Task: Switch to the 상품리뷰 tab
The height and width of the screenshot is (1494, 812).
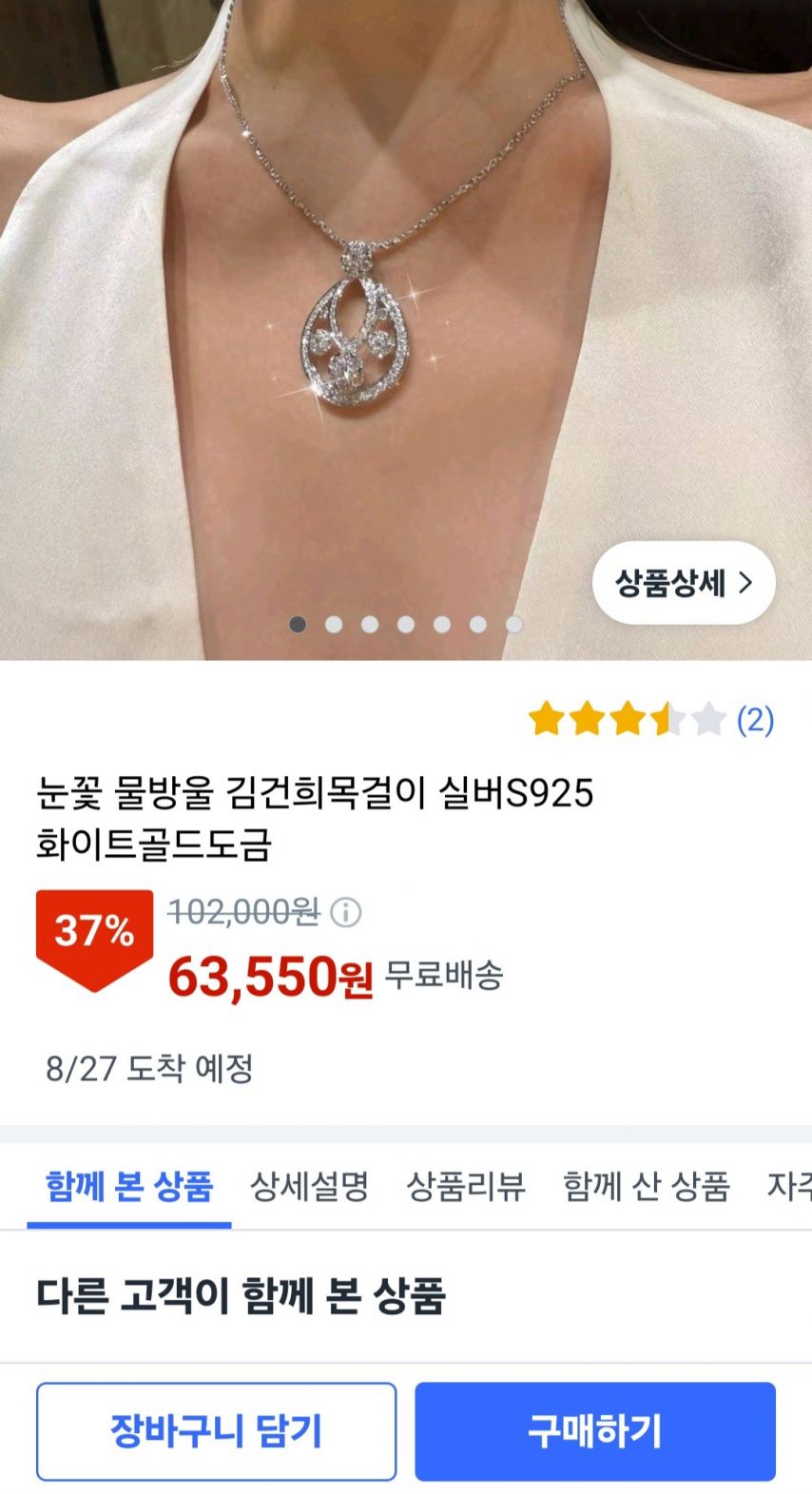Action: point(465,1188)
